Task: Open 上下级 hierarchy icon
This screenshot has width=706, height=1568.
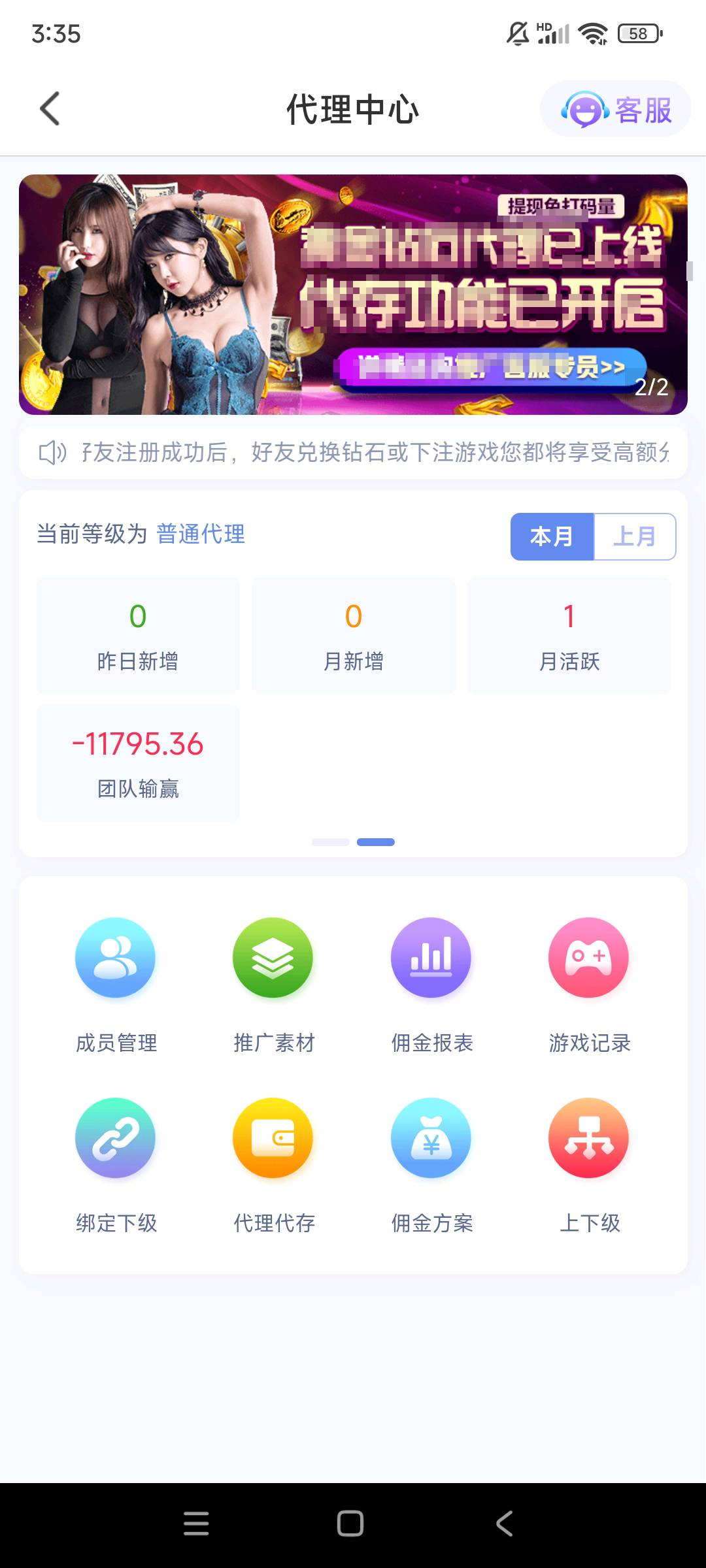Action: click(588, 1137)
